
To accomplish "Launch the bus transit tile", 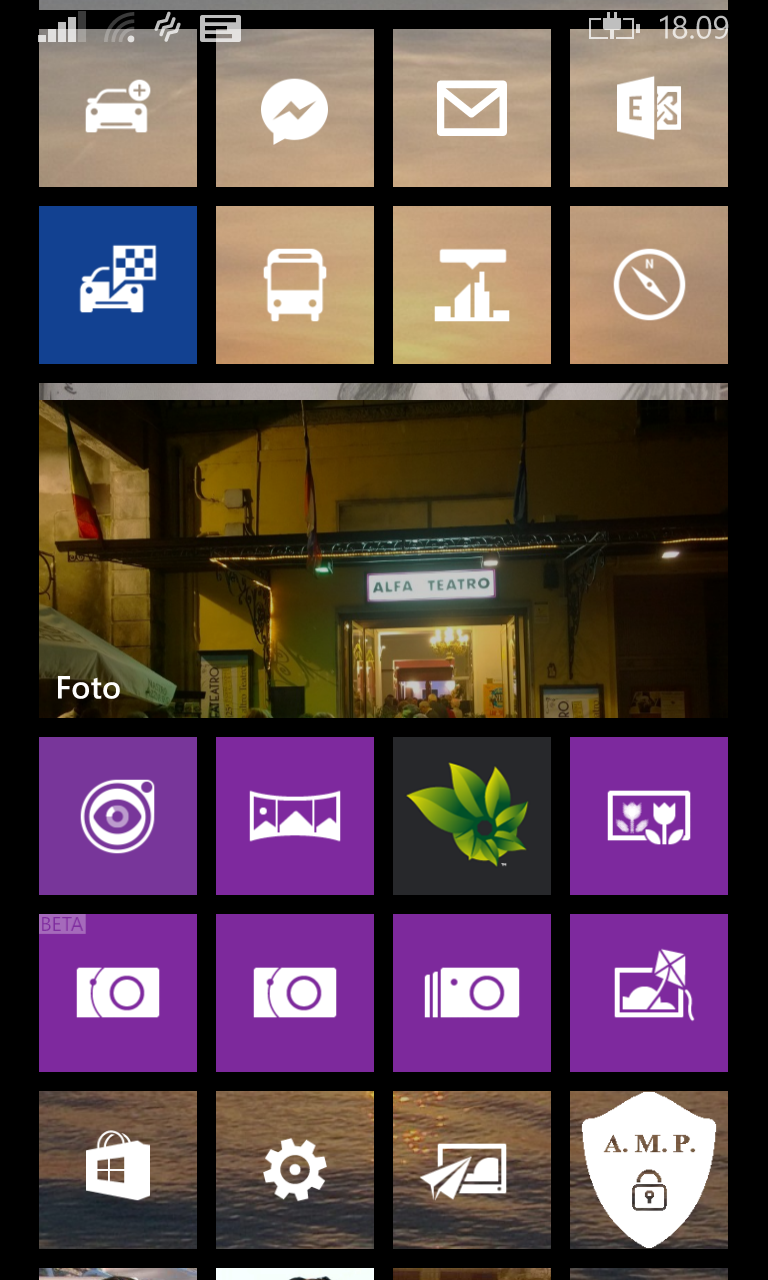I will point(295,285).
